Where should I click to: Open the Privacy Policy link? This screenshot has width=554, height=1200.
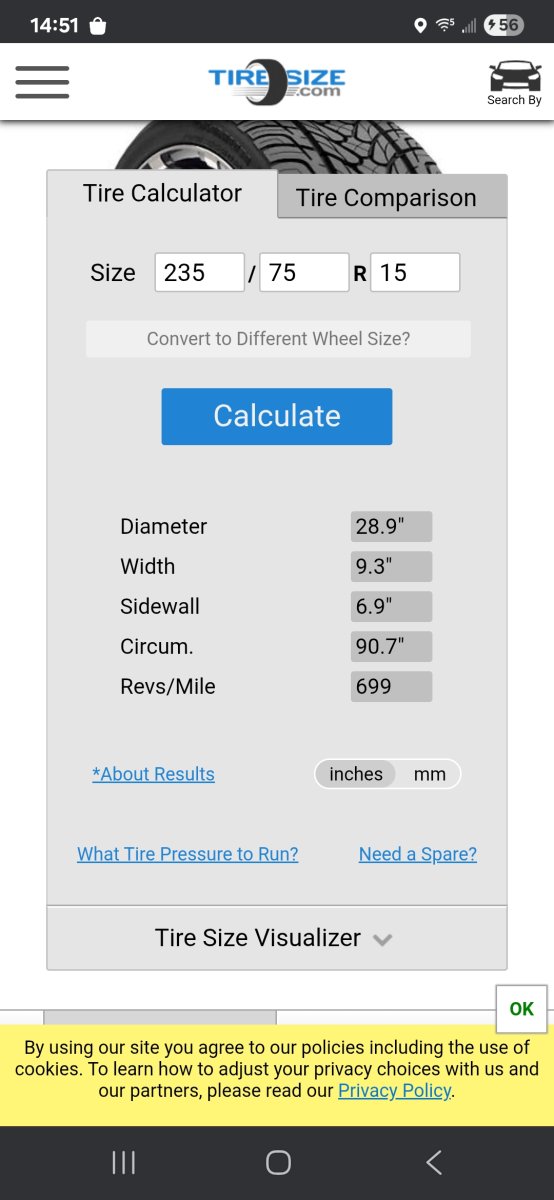(395, 1090)
